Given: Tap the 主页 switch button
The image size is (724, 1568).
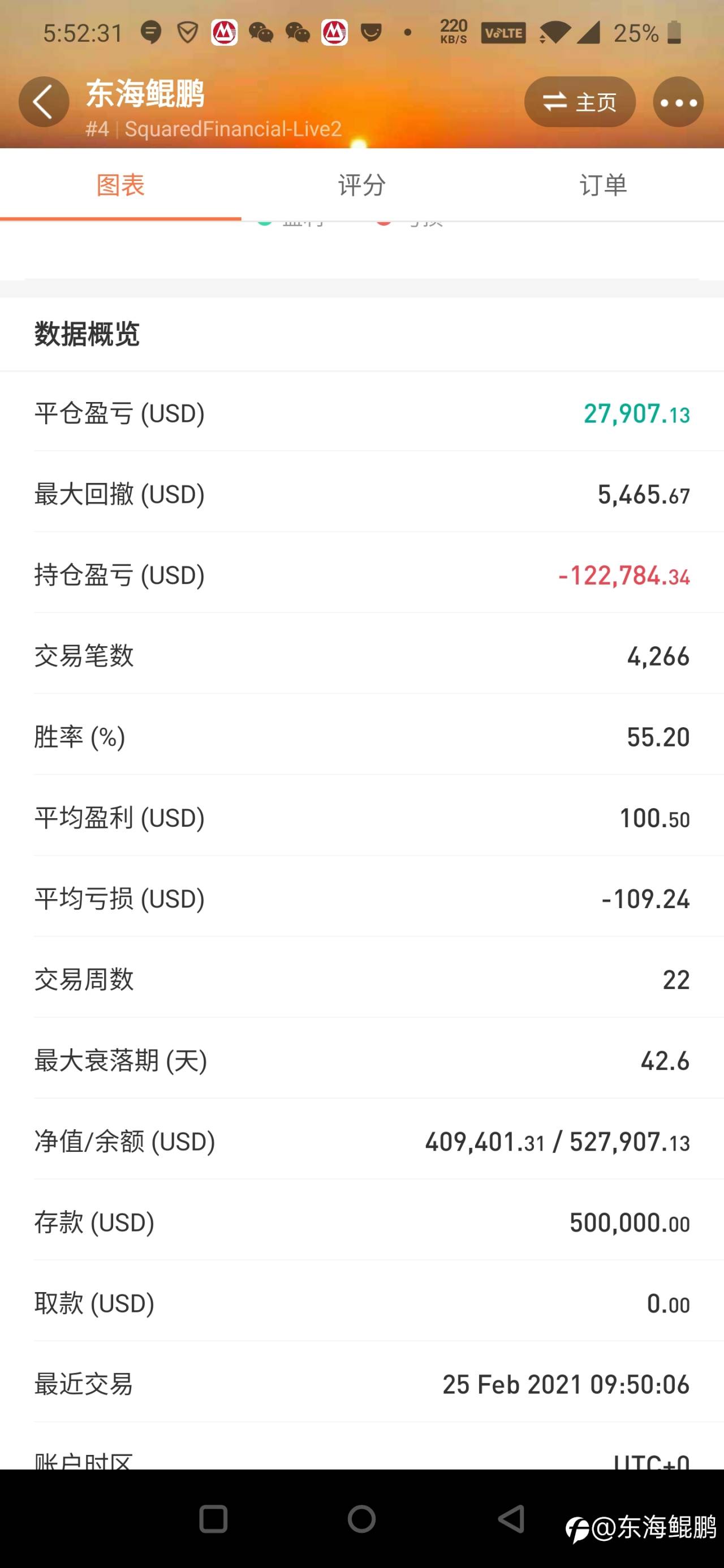Looking at the screenshot, I should pos(580,102).
